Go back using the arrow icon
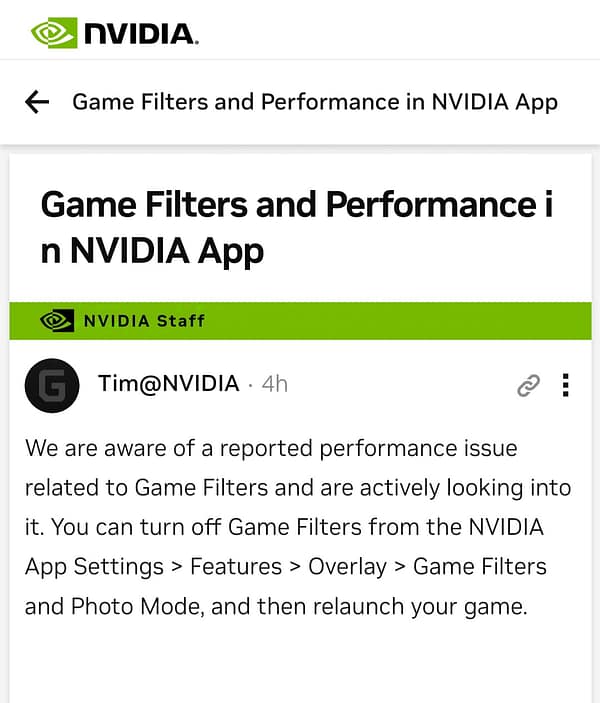The width and height of the screenshot is (600, 703). tap(37, 102)
